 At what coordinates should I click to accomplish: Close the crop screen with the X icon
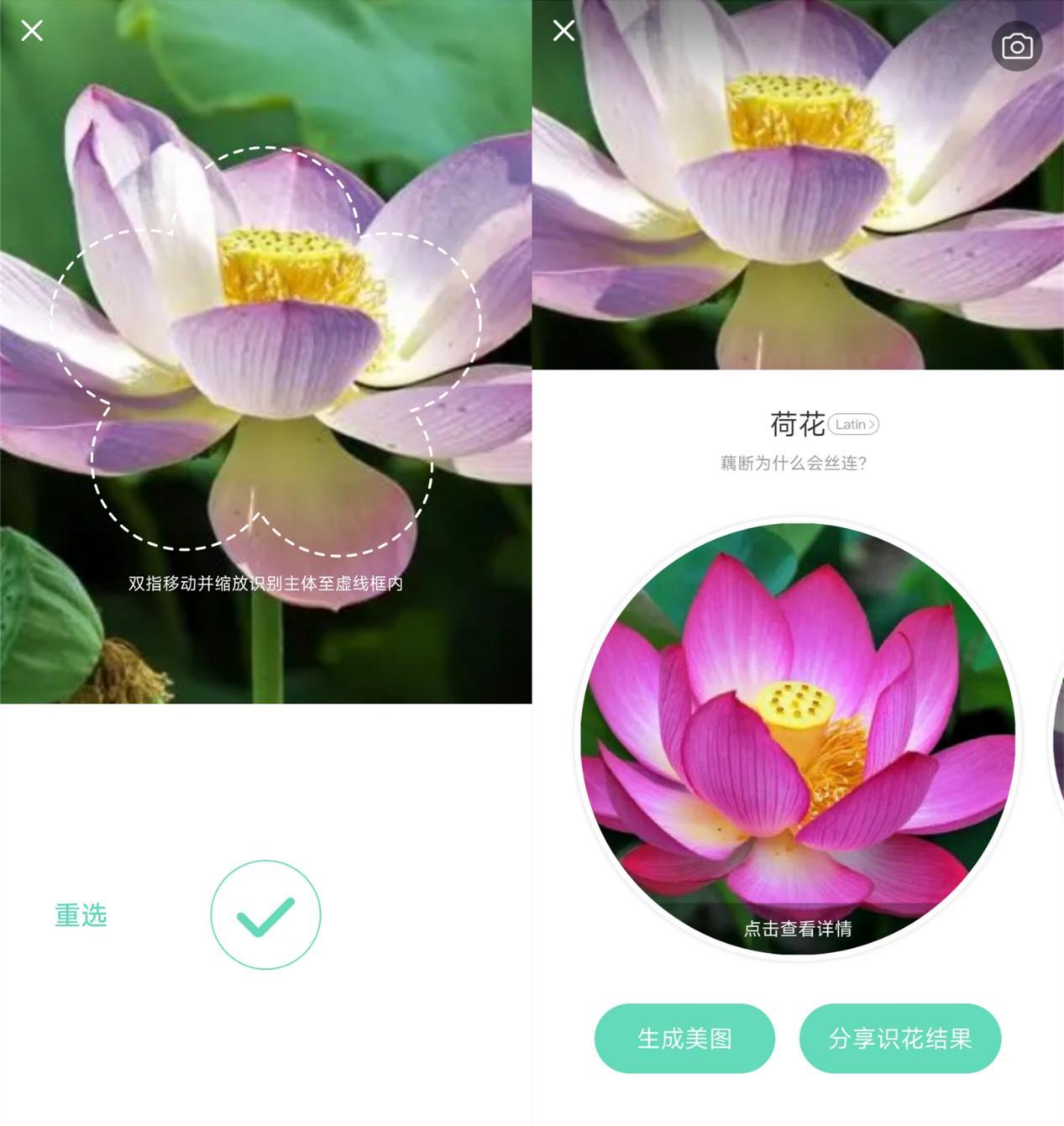tap(33, 30)
